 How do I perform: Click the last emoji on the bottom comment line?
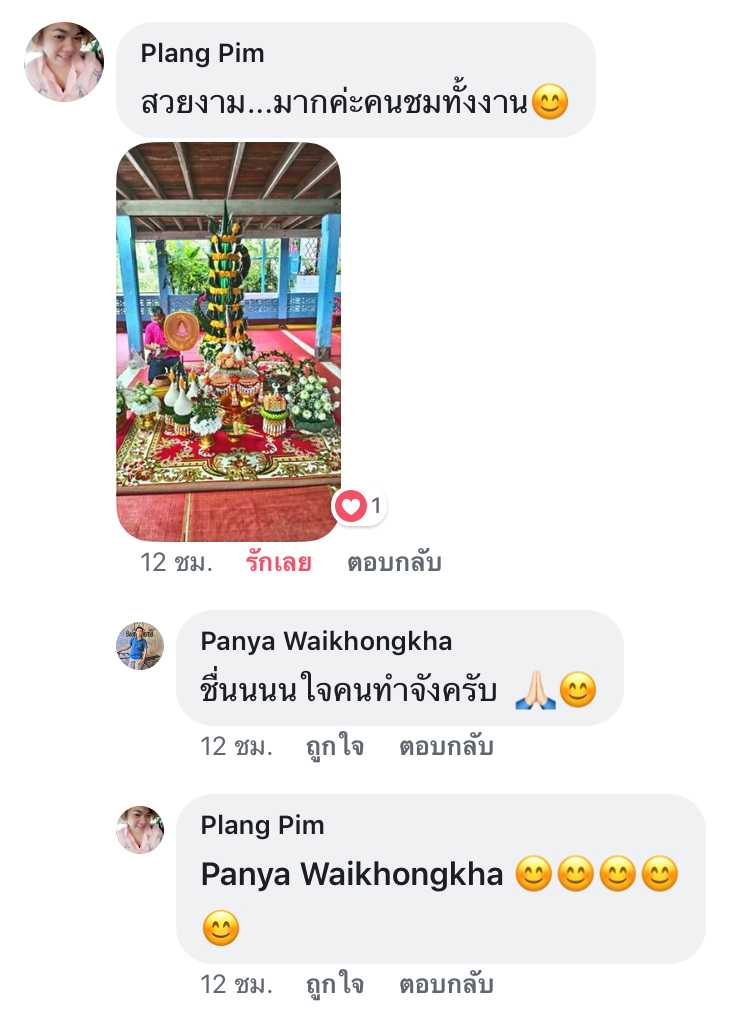click(x=222, y=929)
